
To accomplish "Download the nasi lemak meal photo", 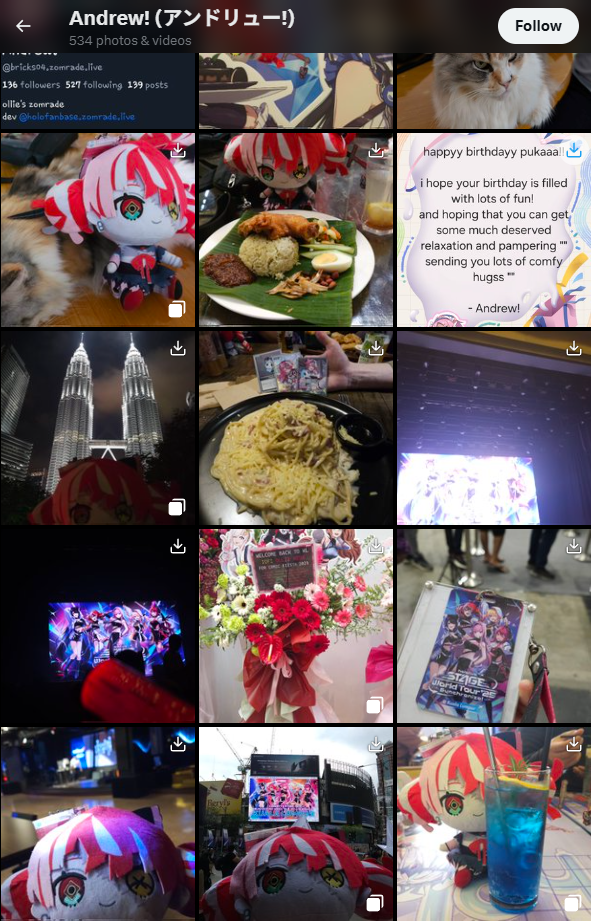I will [x=375, y=150].
